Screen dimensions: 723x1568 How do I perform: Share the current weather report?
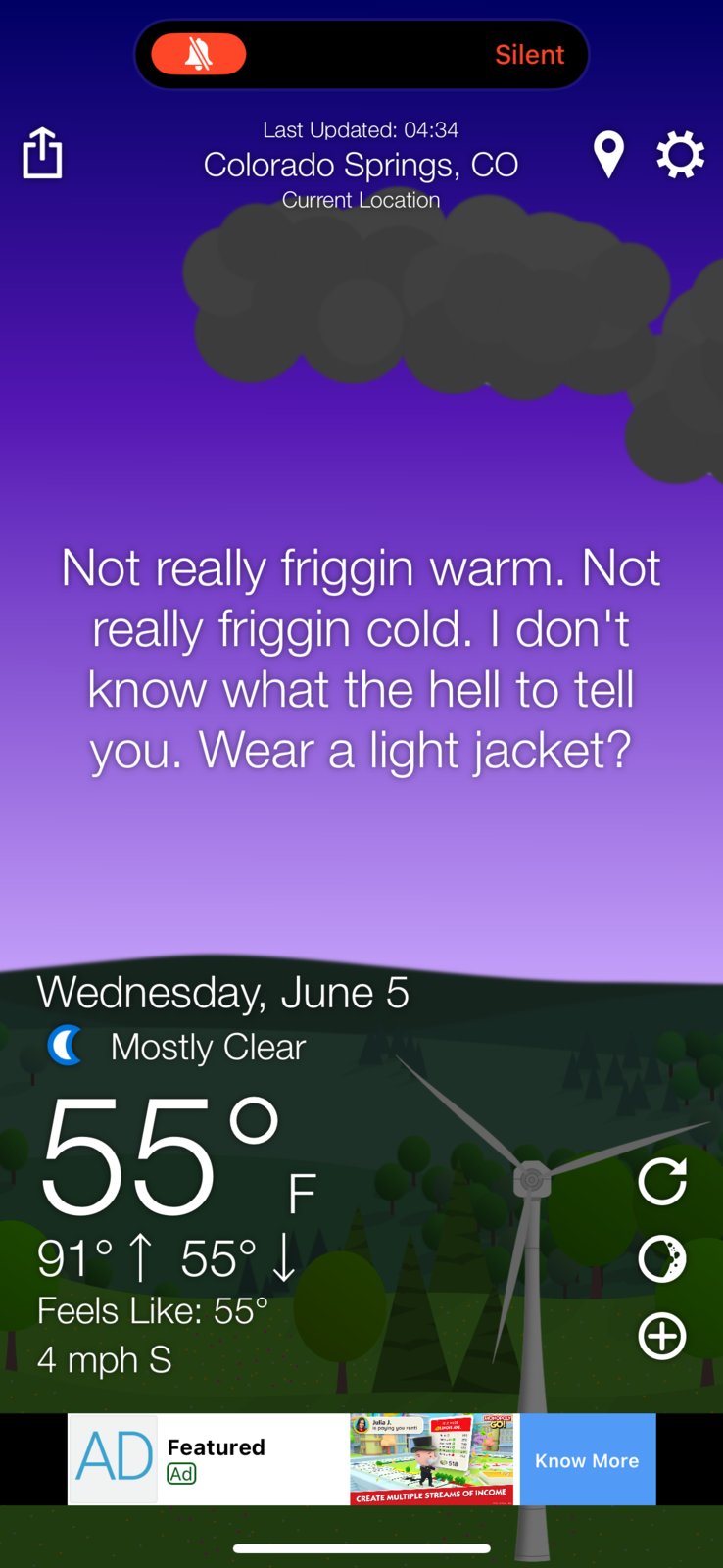click(x=42, y=154)
